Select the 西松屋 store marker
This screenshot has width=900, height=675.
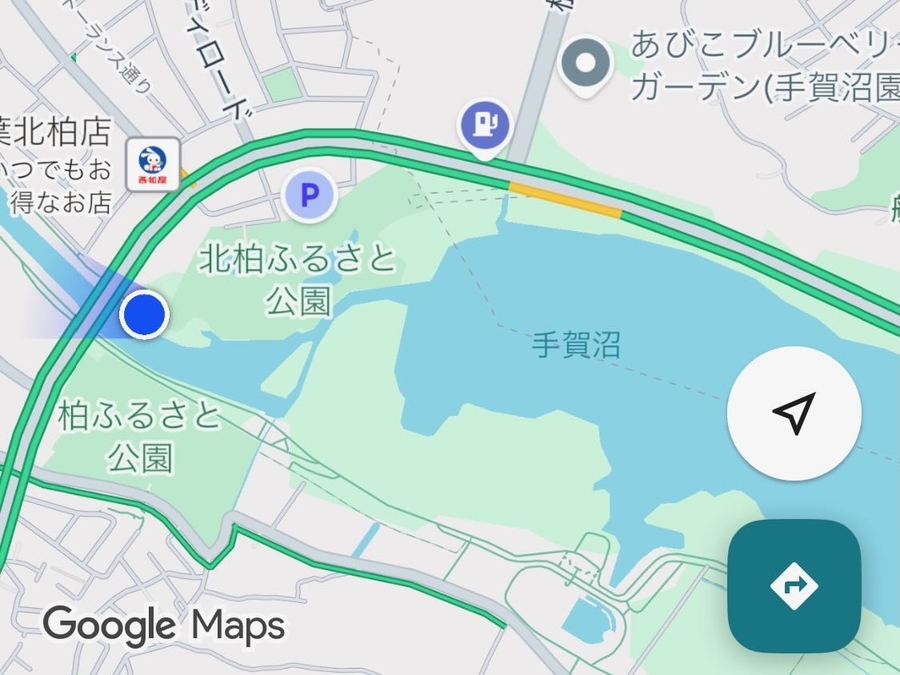point(152,164)
